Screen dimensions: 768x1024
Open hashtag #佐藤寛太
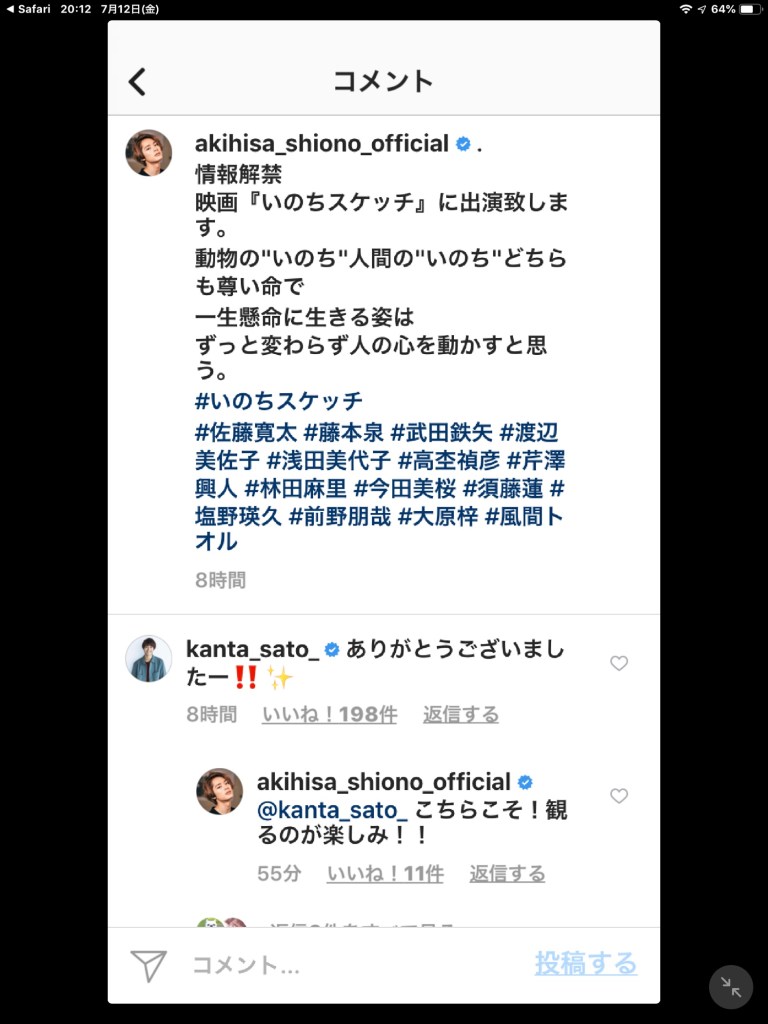(x=246, y=433)
